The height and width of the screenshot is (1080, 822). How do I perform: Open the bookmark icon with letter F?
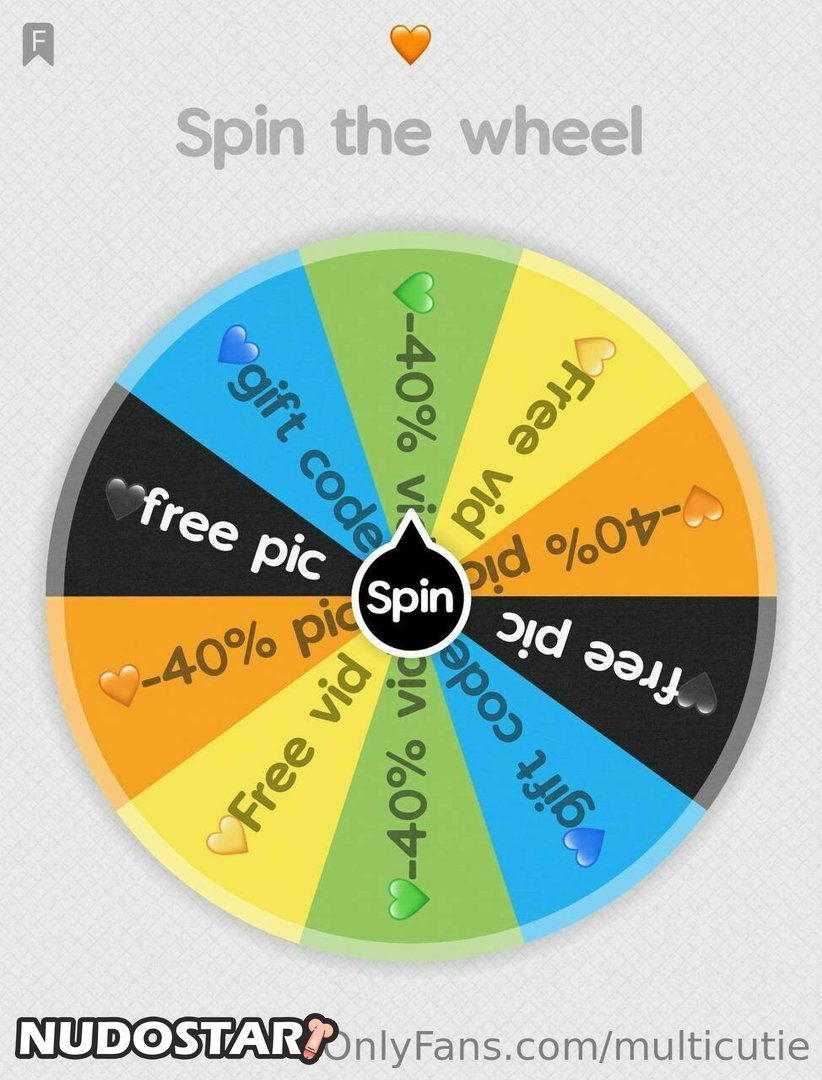click(x=40, y=45)
